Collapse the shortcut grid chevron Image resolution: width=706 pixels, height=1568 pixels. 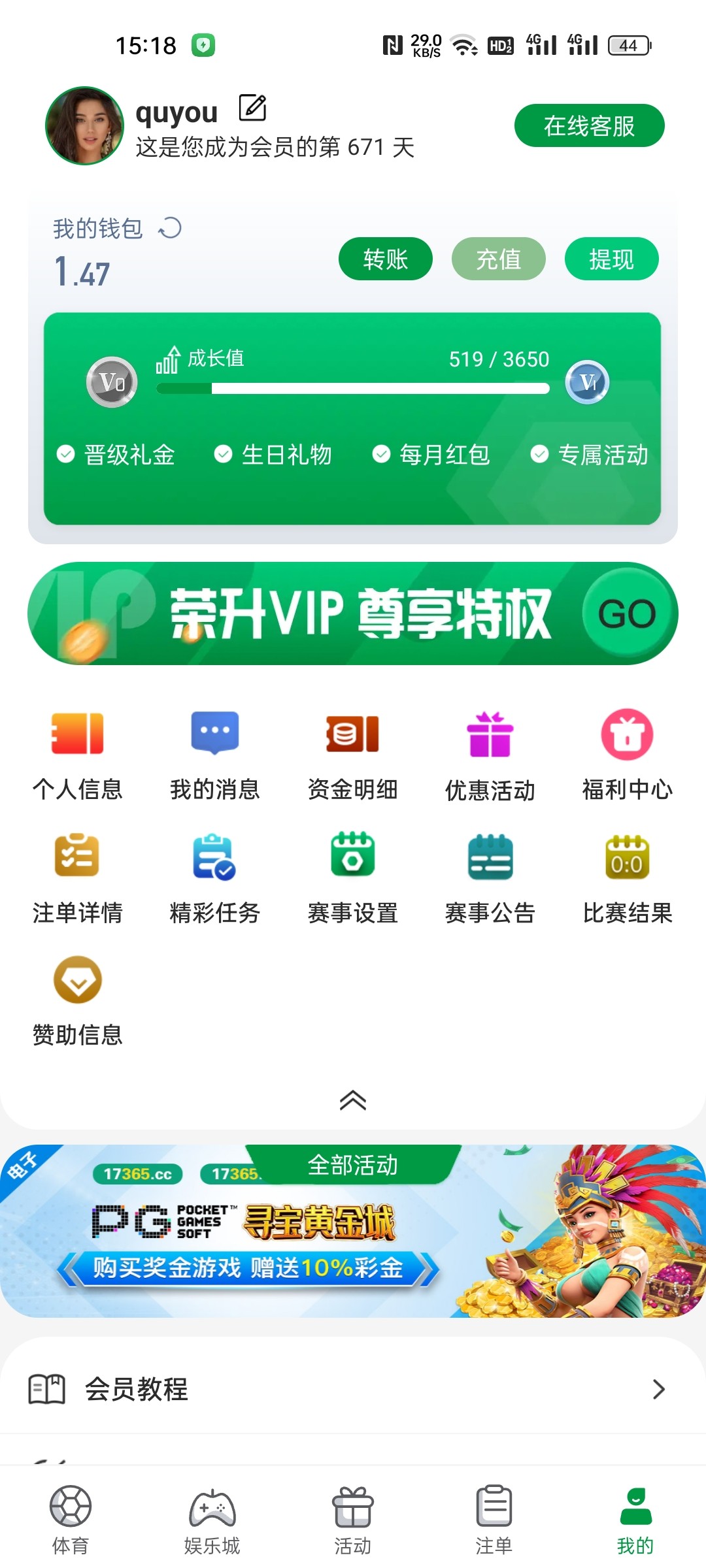[x=353, y=1100]
